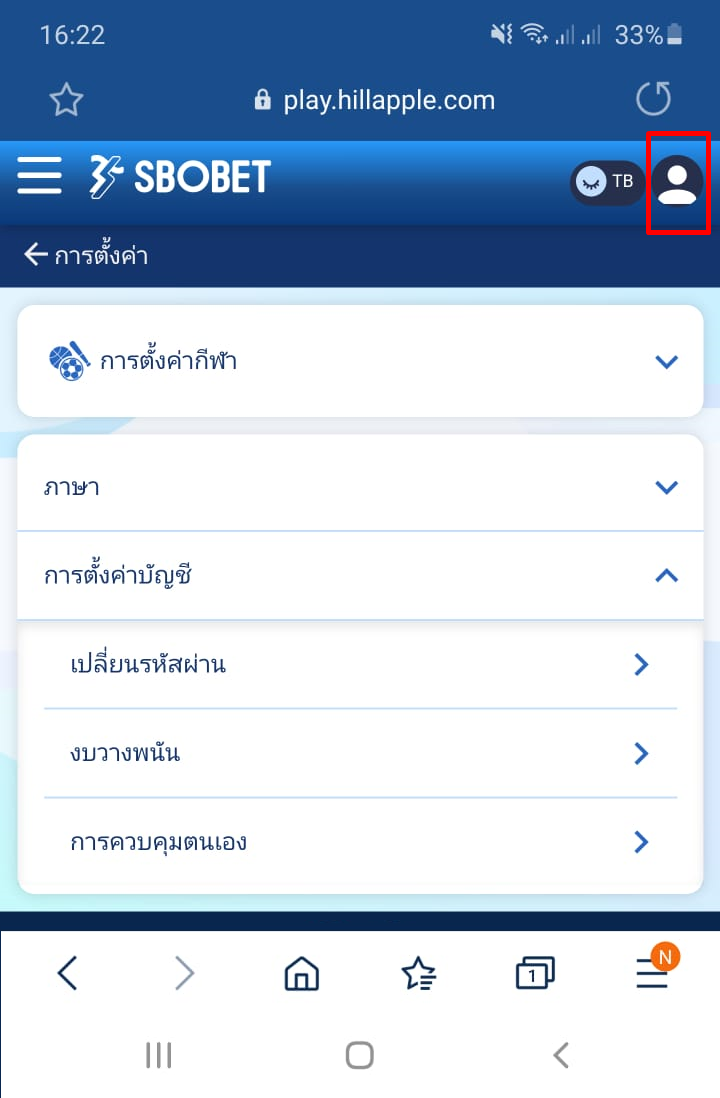Open the user profile account icon

click(678, 185)
